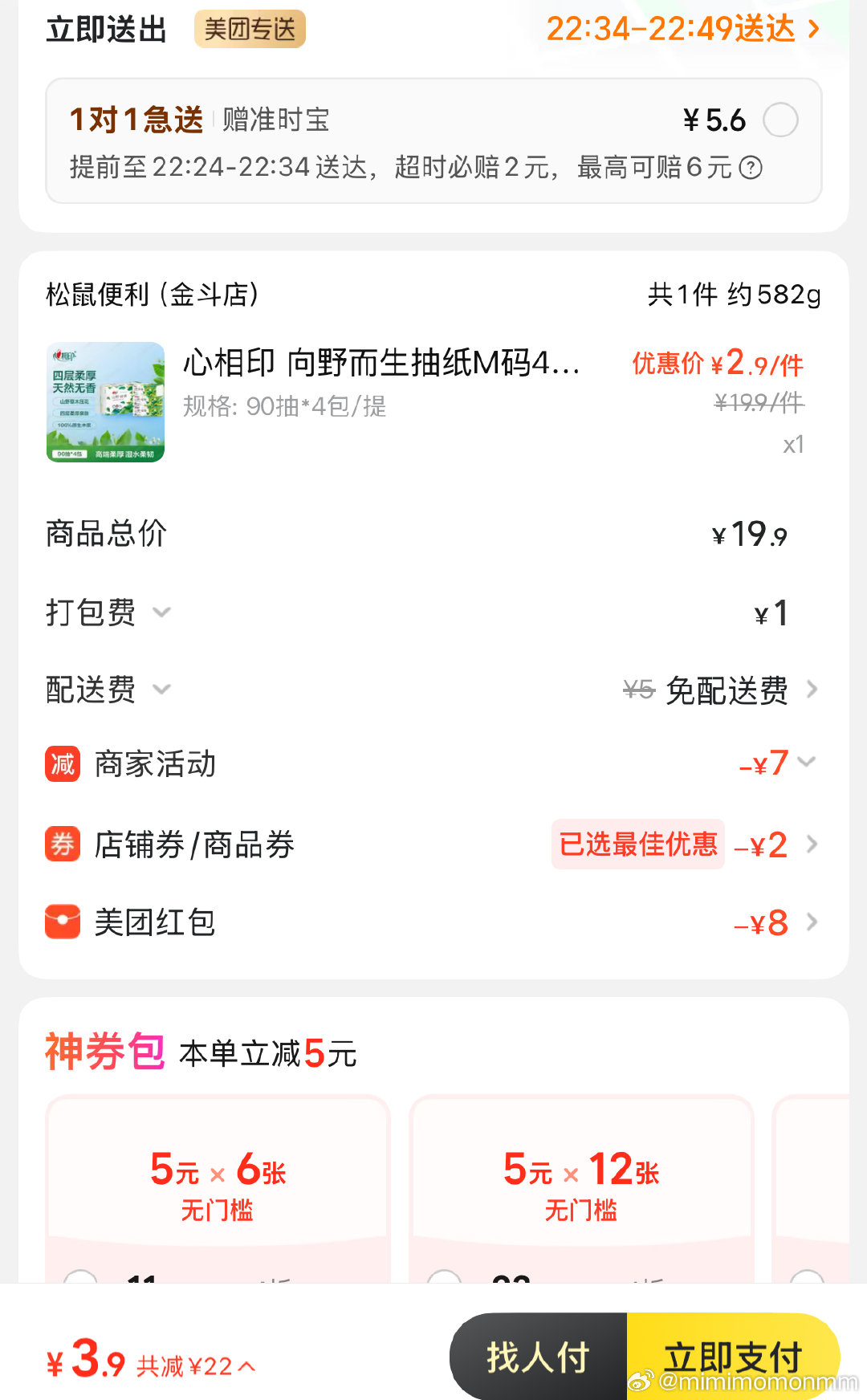Open 店铺券/商品券 coupon selection

pos(812,844)
